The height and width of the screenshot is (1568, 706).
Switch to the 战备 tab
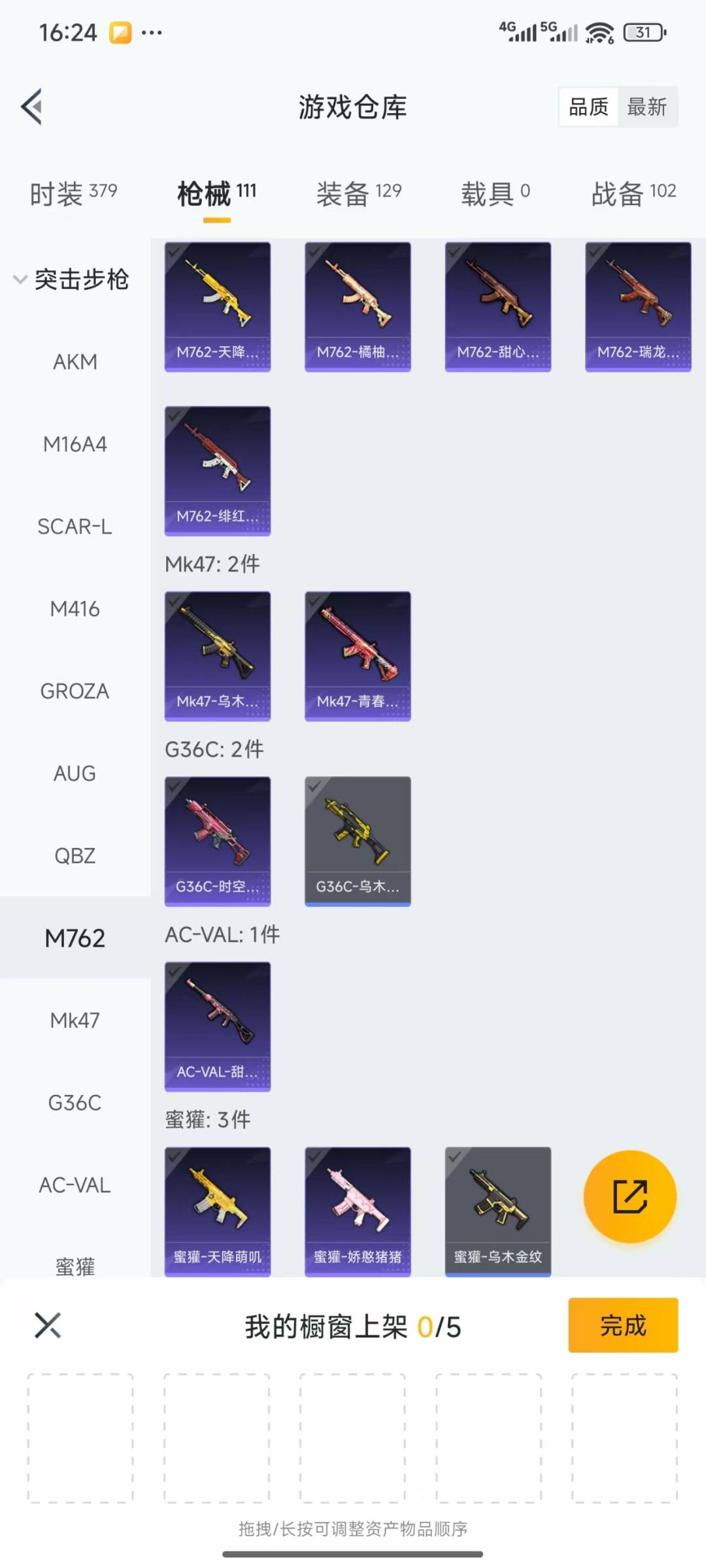[633, 193]
